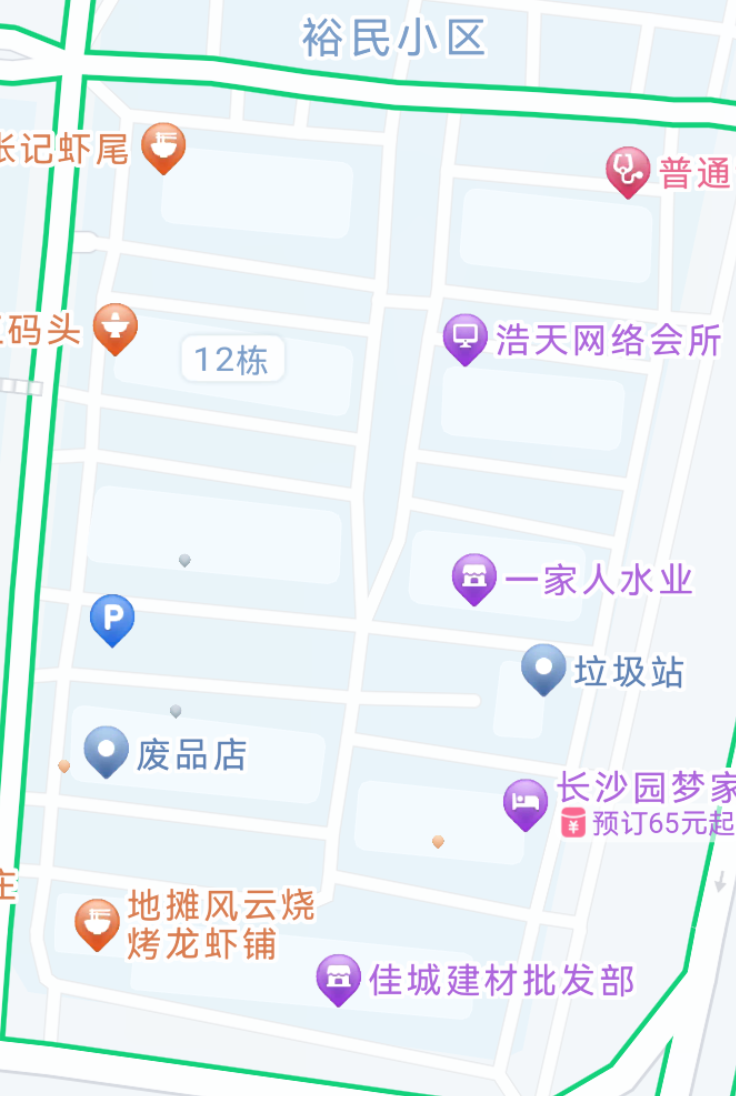Tap the 一家人水业 shop pin
736x1096 pixels.
click(474, 577)
